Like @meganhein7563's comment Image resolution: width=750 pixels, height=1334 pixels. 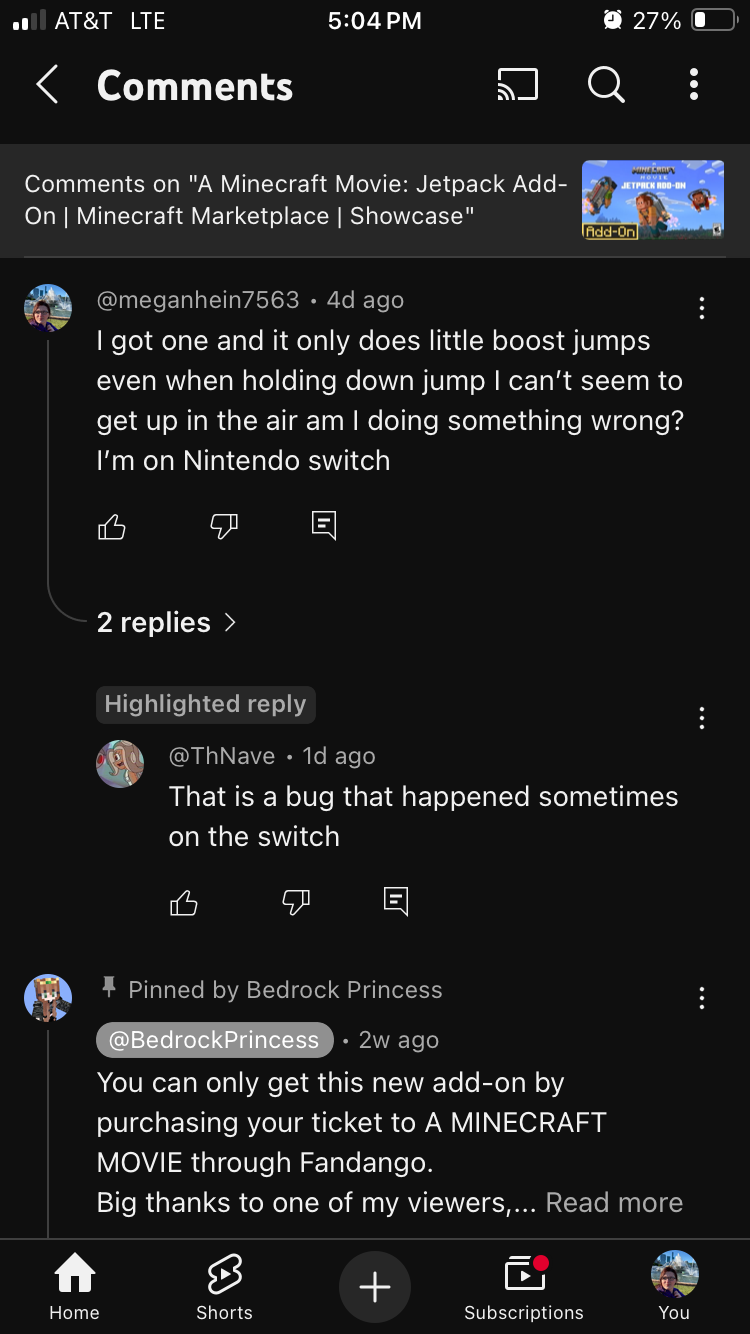click(x=112, y=526)
